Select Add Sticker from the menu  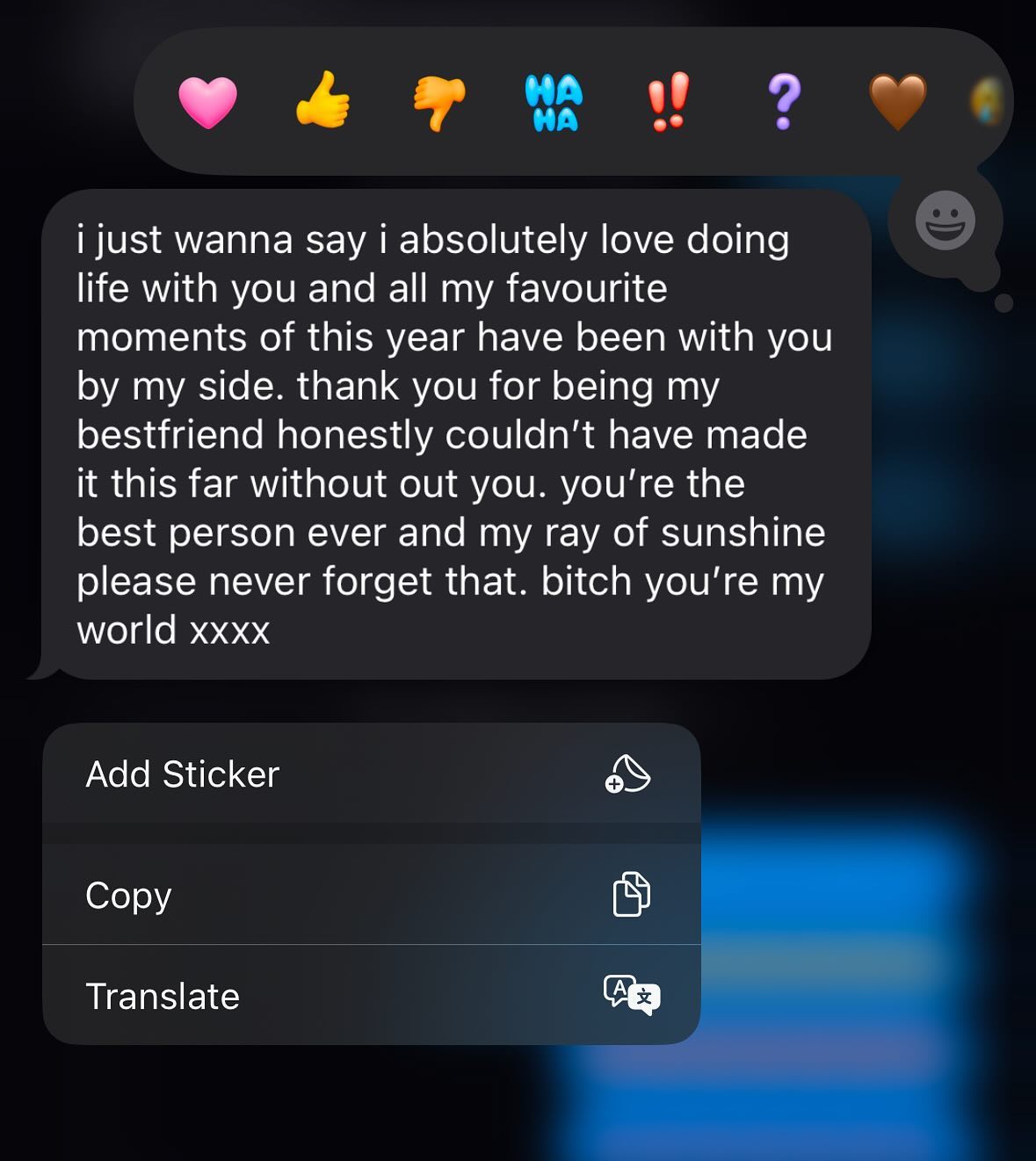[x=371, y=774]
